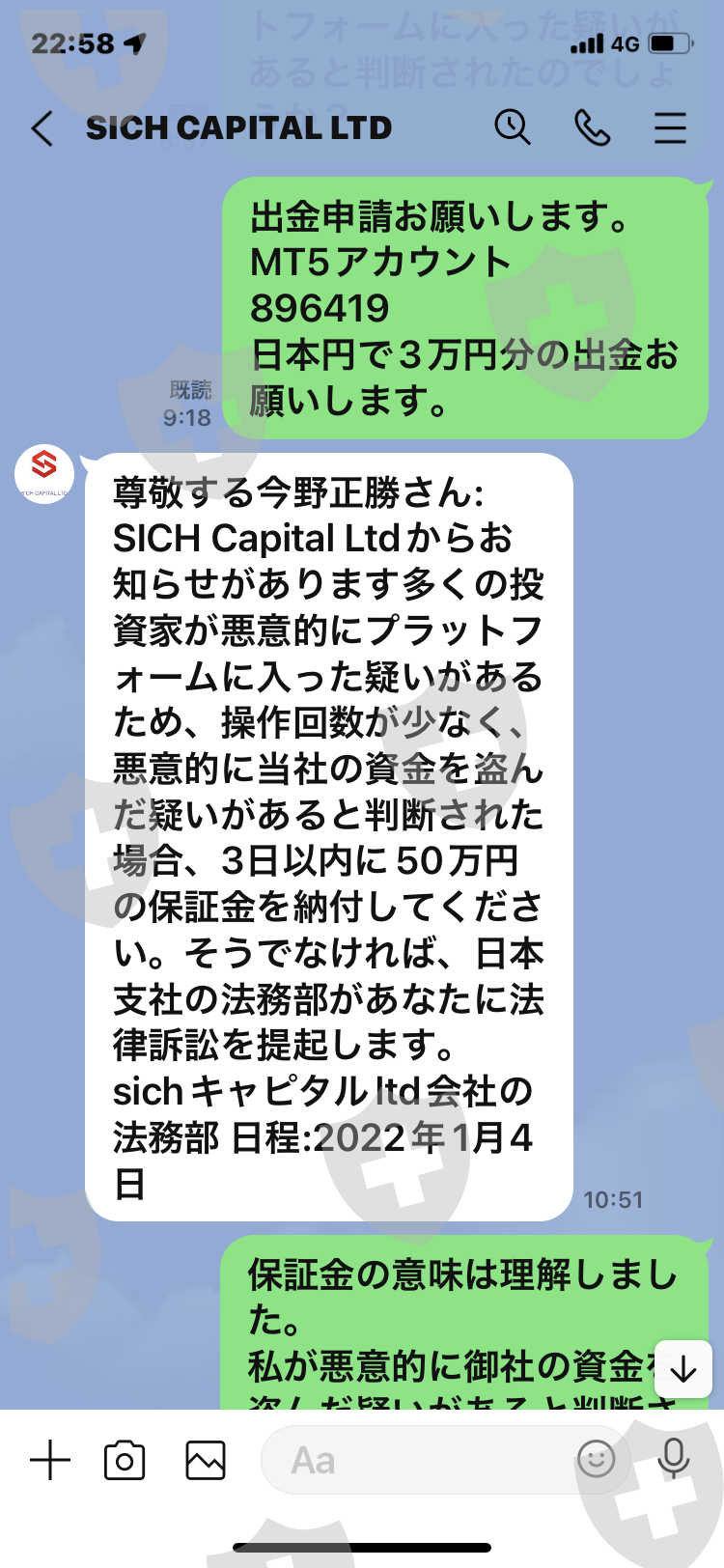Open the emoji sticker picker
The height and width of the screenshot is (1568, 724).
pyautogui.click(x=596, y=1459)
